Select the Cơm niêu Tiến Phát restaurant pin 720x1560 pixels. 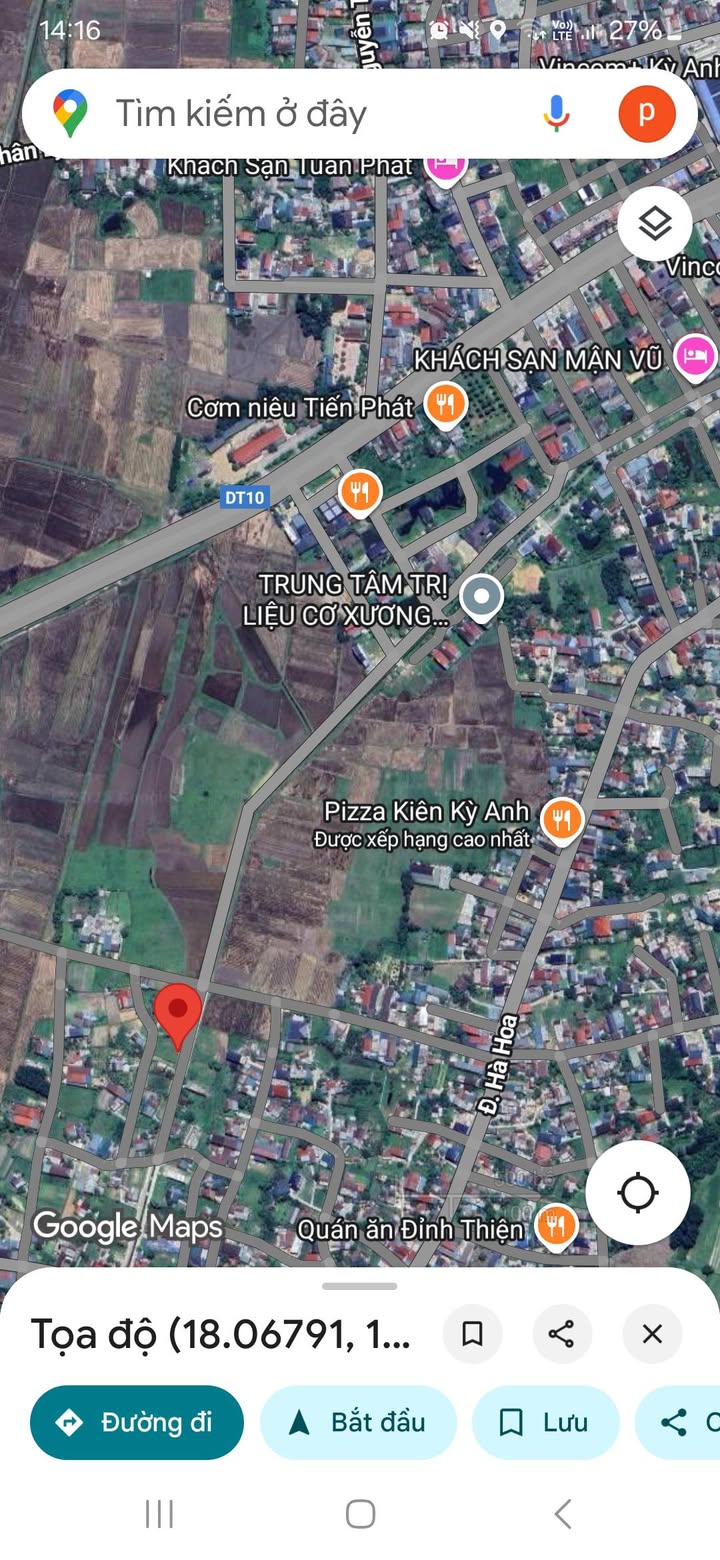pos(445,404)
